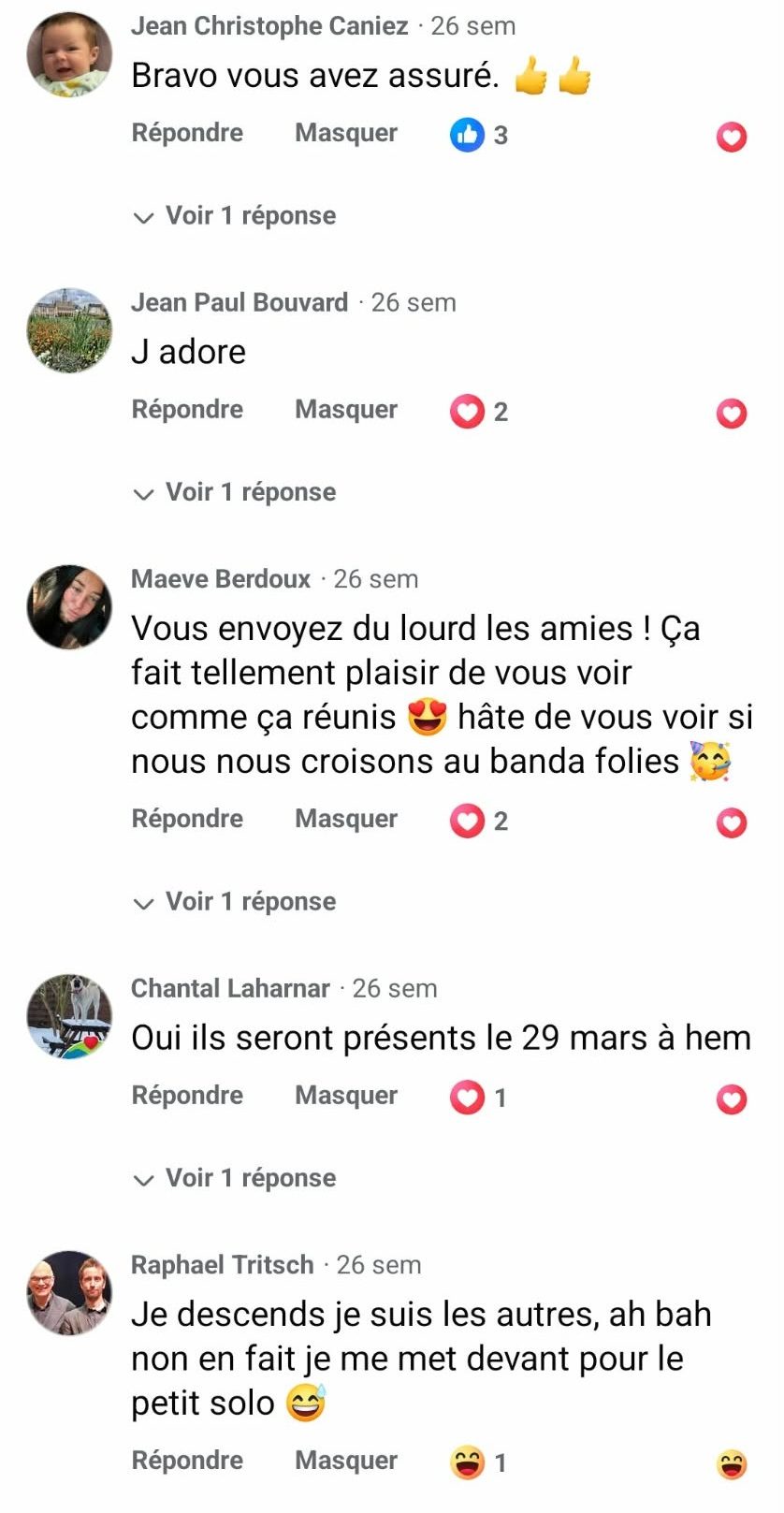
Task: Tap the heart reaction on Jean Paul Bouvard's comment
Action: pyautogui.click(x=732, y=414)
